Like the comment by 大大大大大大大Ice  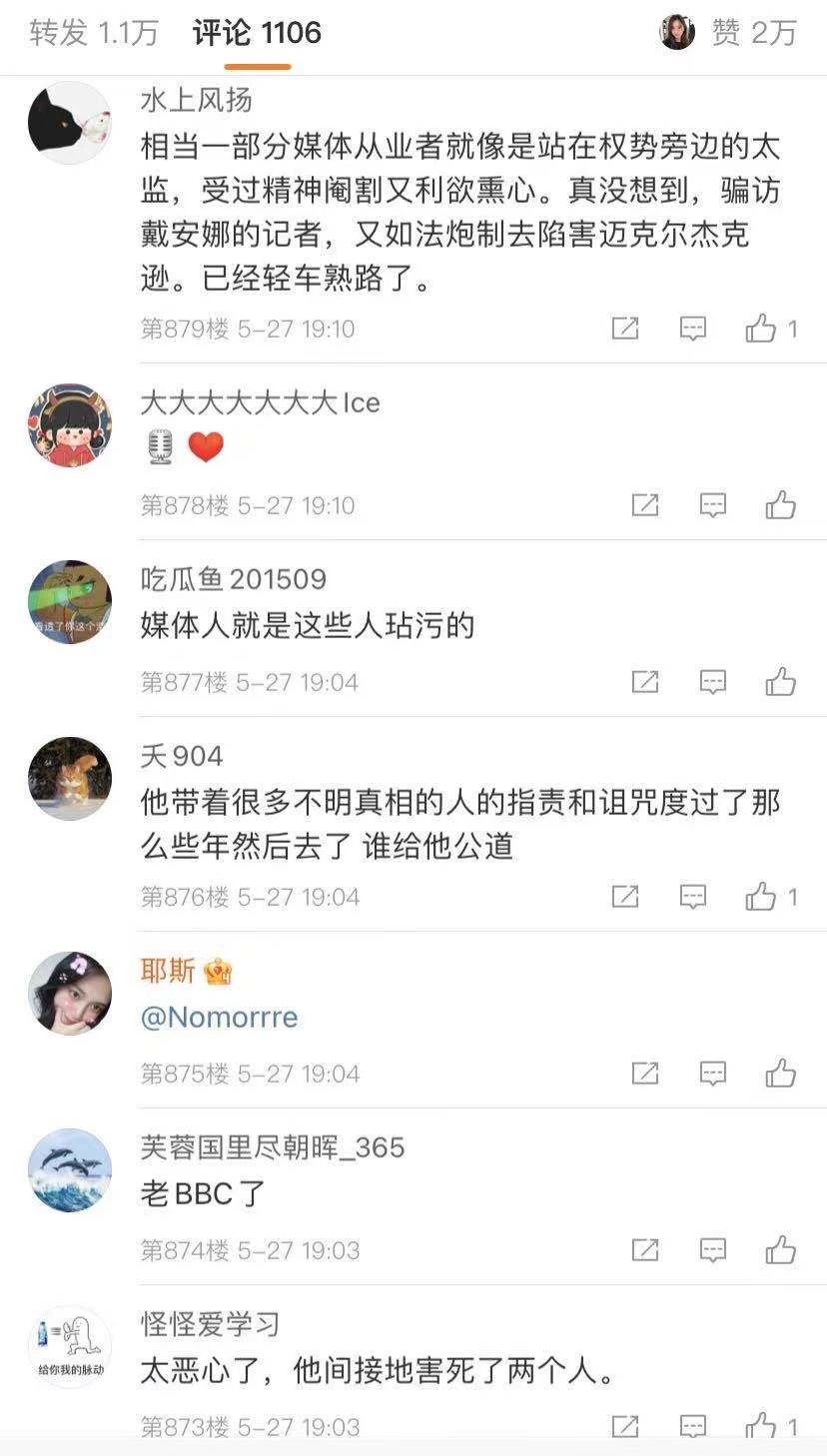pyautogui.click(x=780, y=505)
